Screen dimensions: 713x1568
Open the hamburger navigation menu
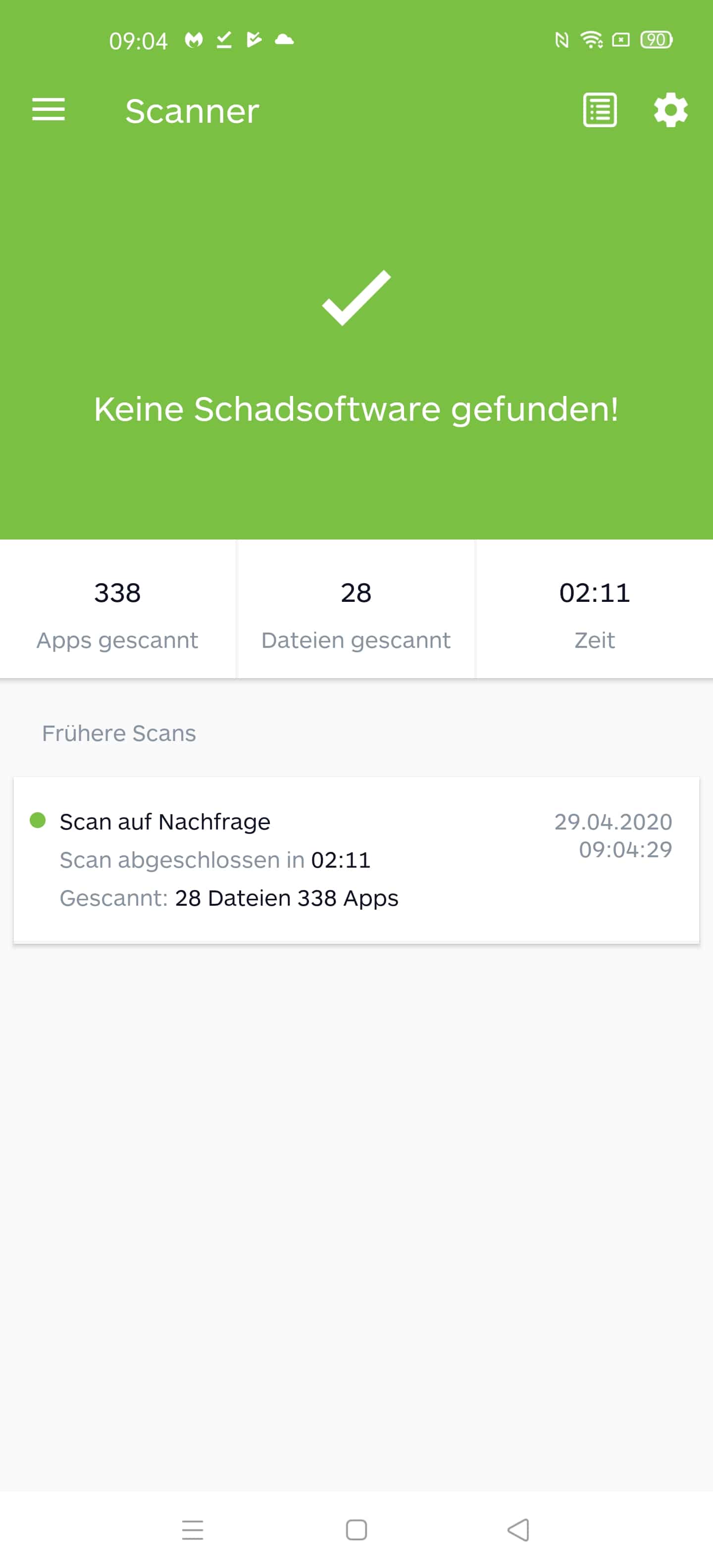pyautogui.click(x=48, y=109)
